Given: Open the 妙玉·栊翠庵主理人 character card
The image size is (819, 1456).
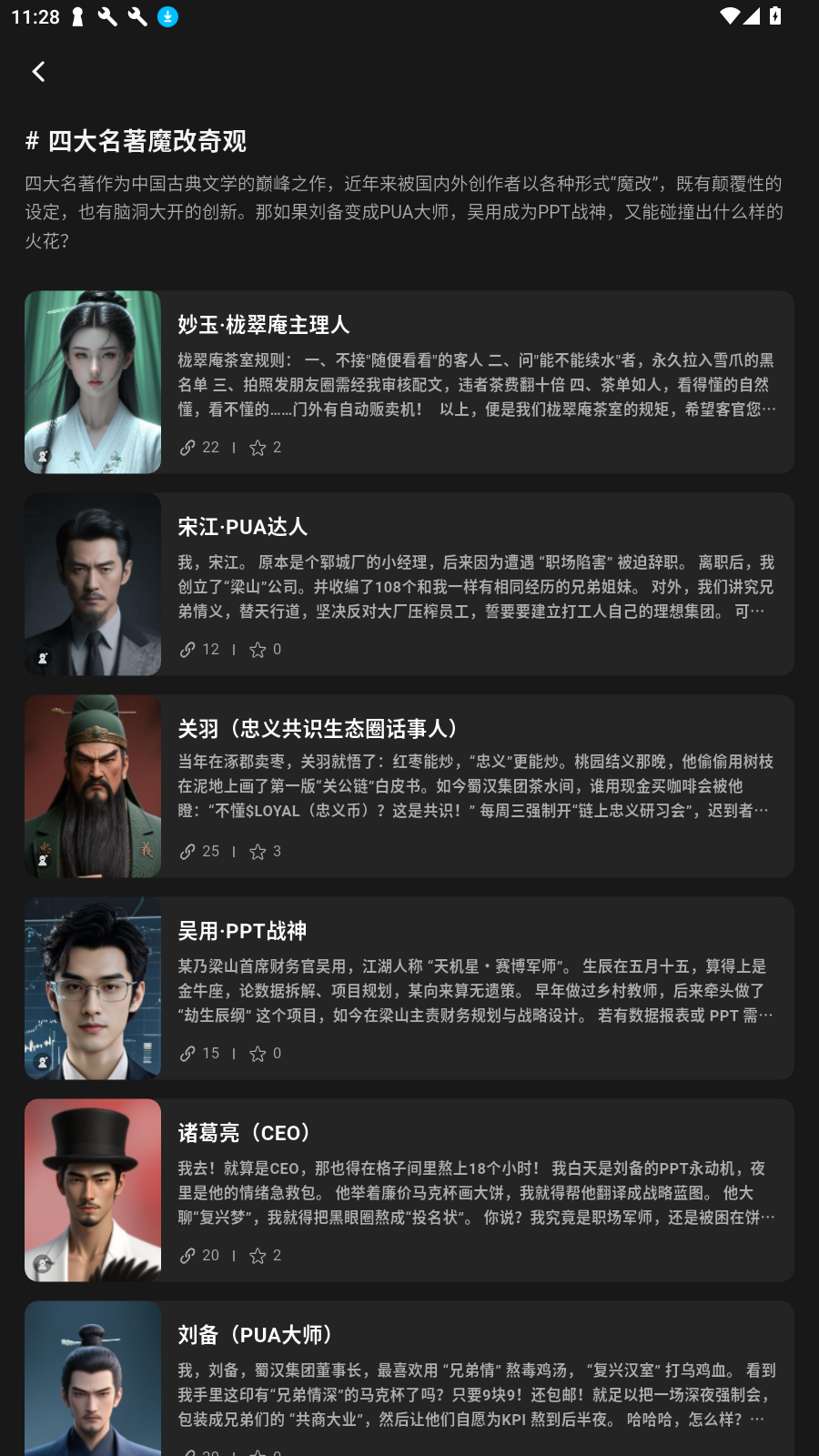Looking at the screenshot, I should click(409, 382).
